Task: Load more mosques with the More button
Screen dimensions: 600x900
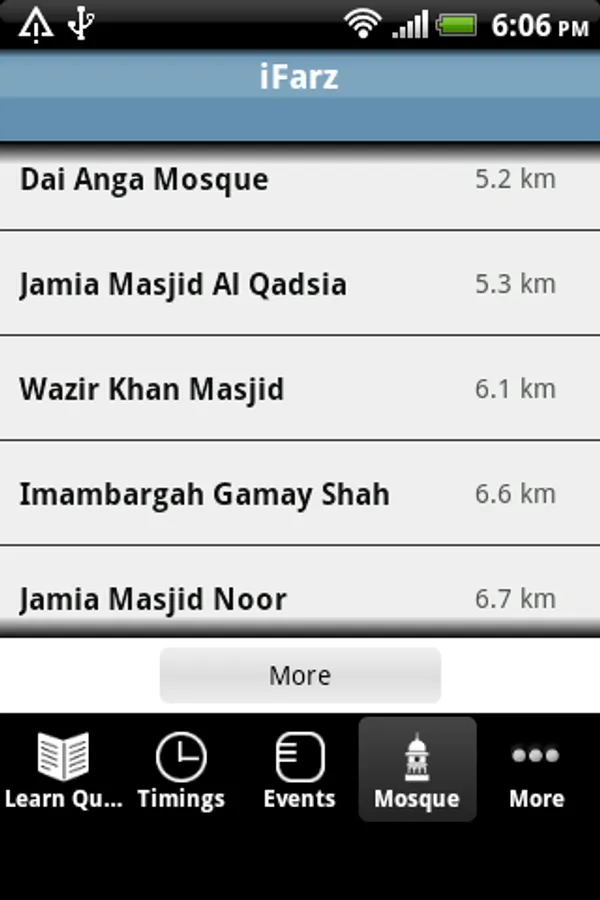Action: 300,676
